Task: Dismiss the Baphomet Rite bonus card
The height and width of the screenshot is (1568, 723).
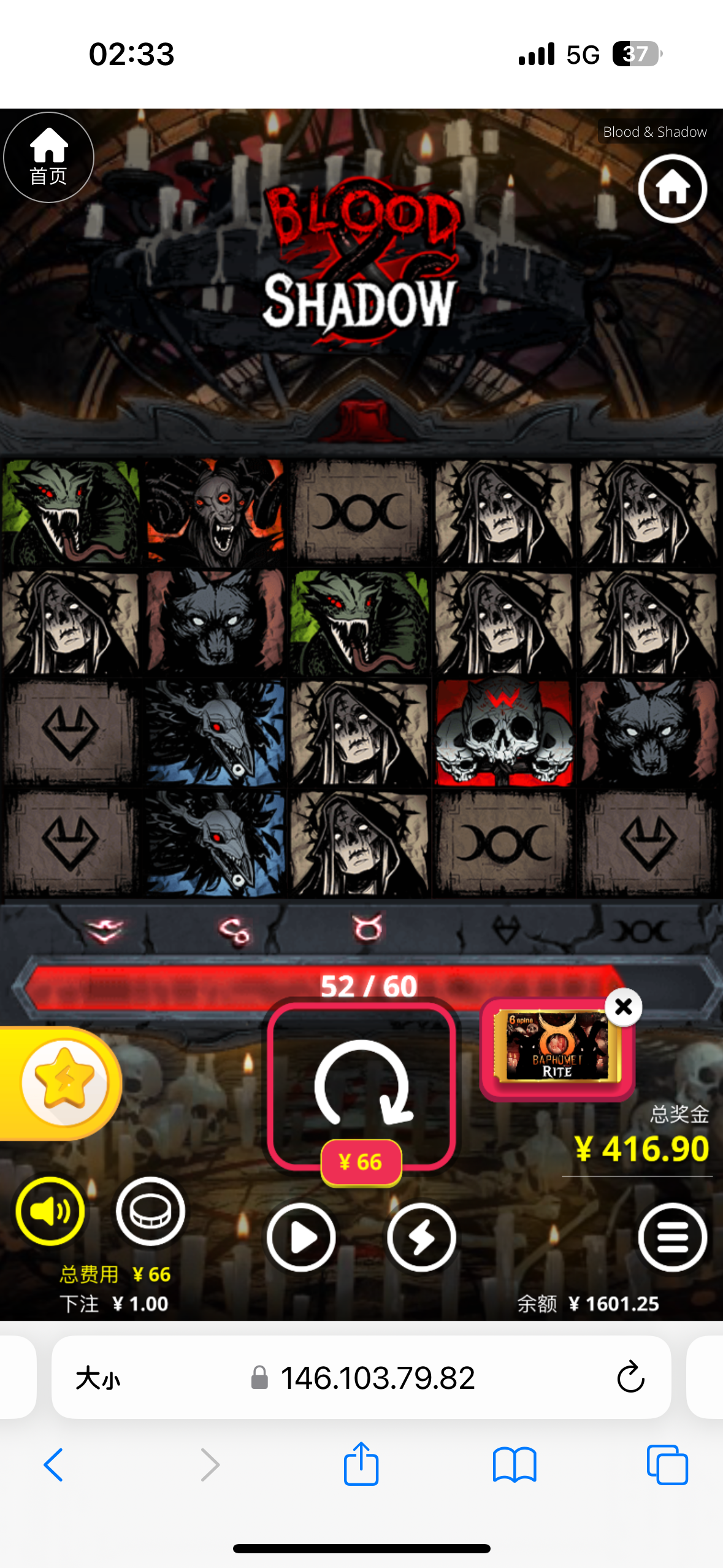Action: tap(623, 1007)
